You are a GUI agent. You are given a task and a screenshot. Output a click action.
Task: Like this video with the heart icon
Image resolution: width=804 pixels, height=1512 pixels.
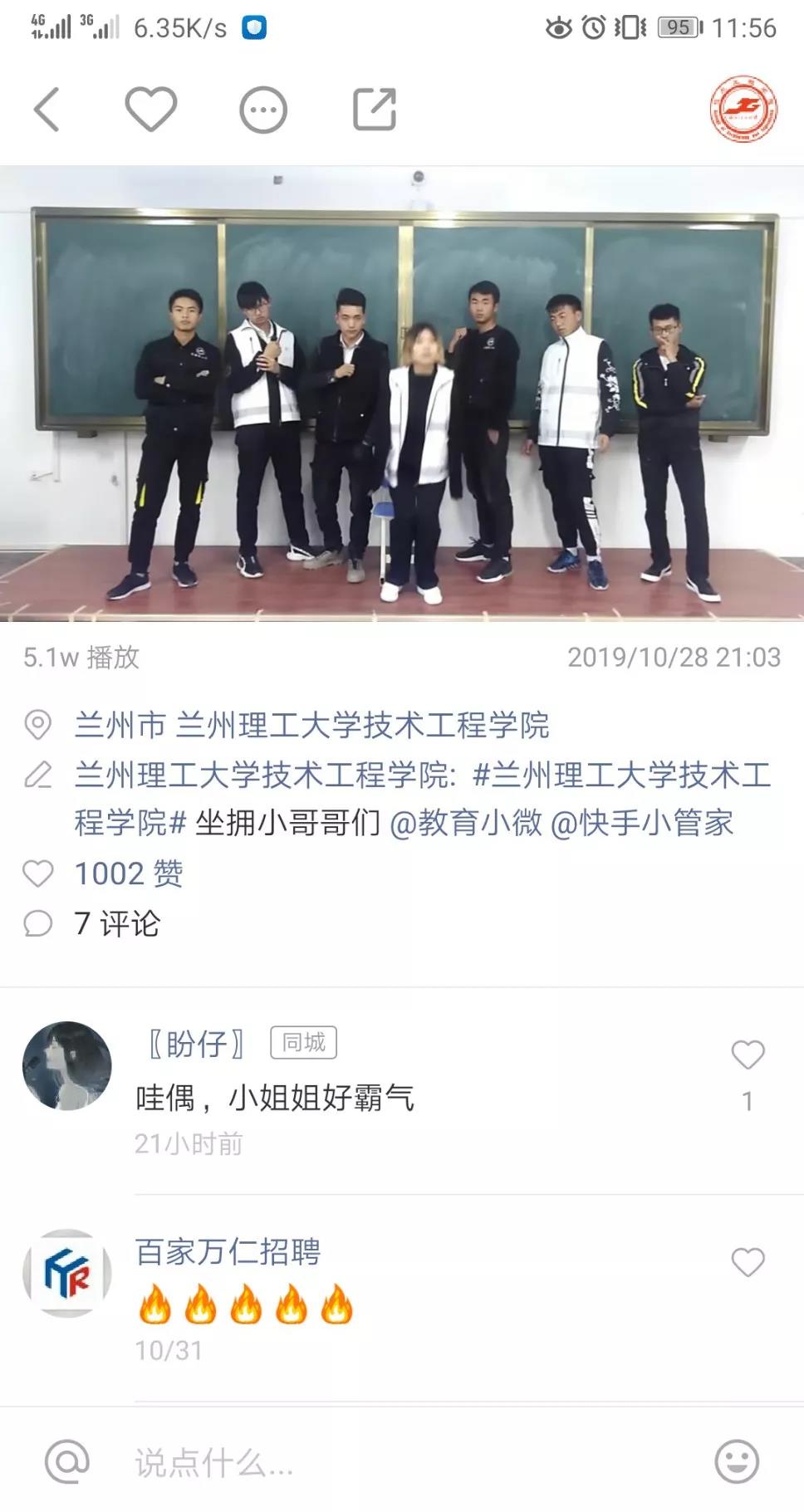click(x=151, y=110)
